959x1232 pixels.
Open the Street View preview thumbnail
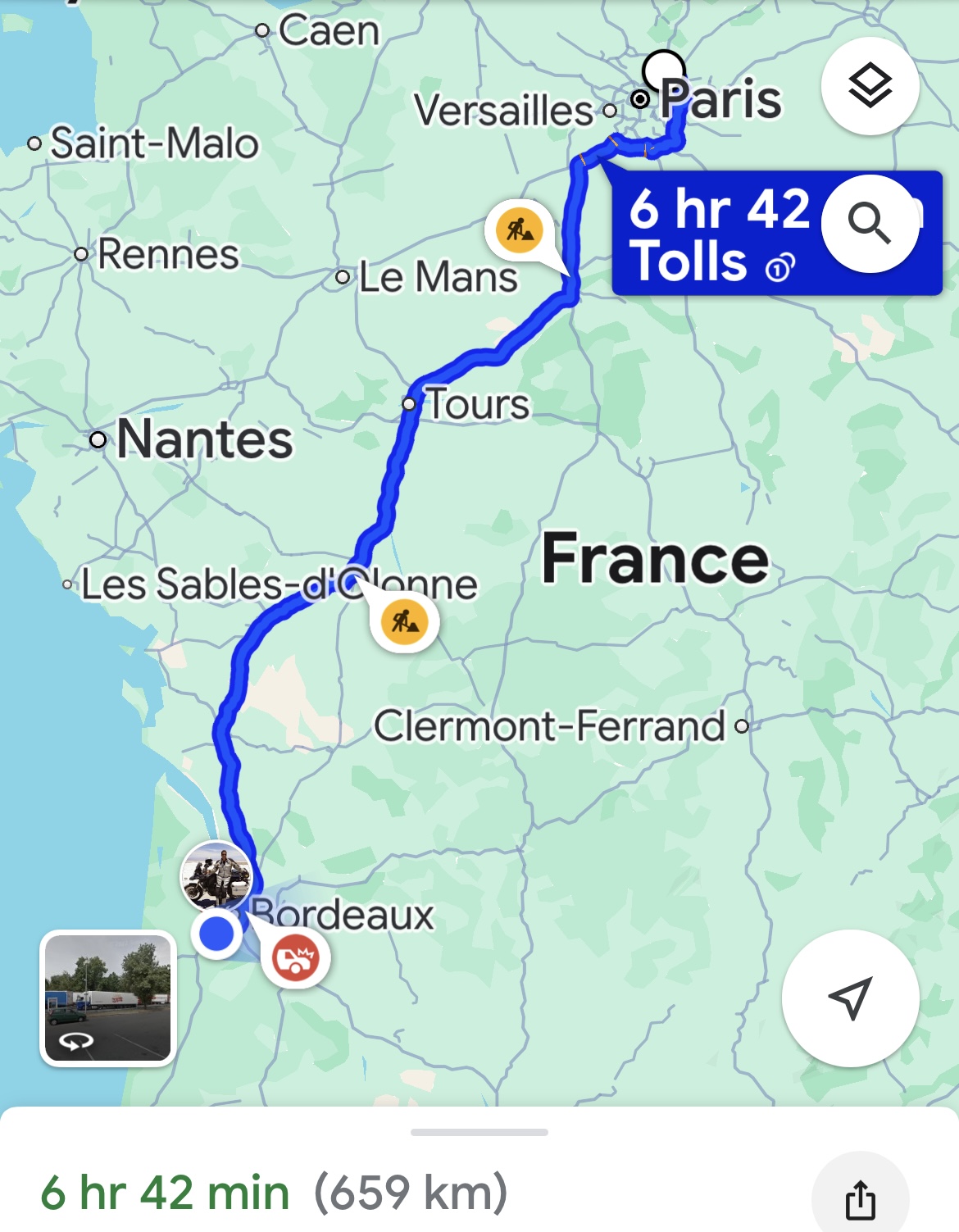[107, 998]
